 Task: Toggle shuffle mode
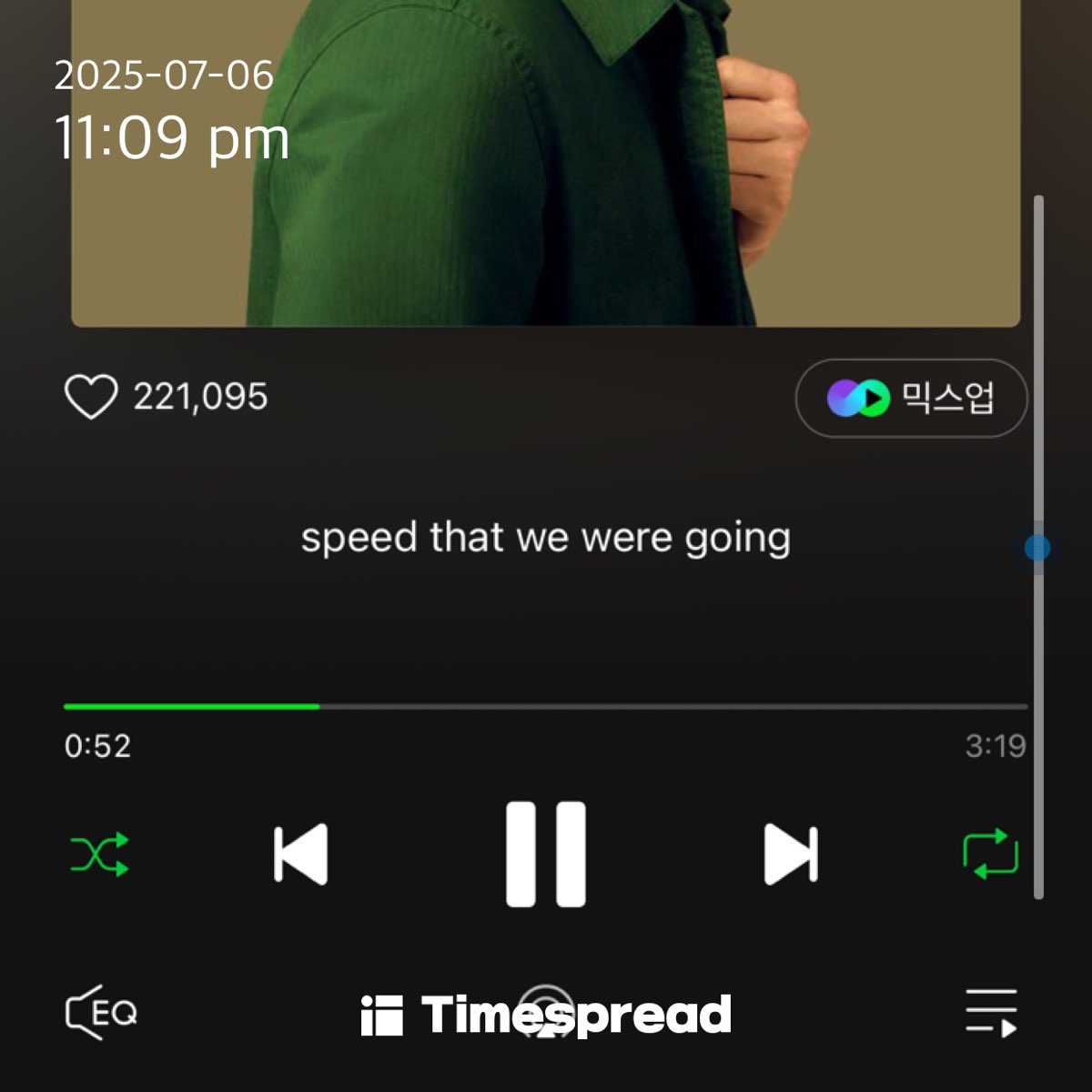click(x=100, y=854)
